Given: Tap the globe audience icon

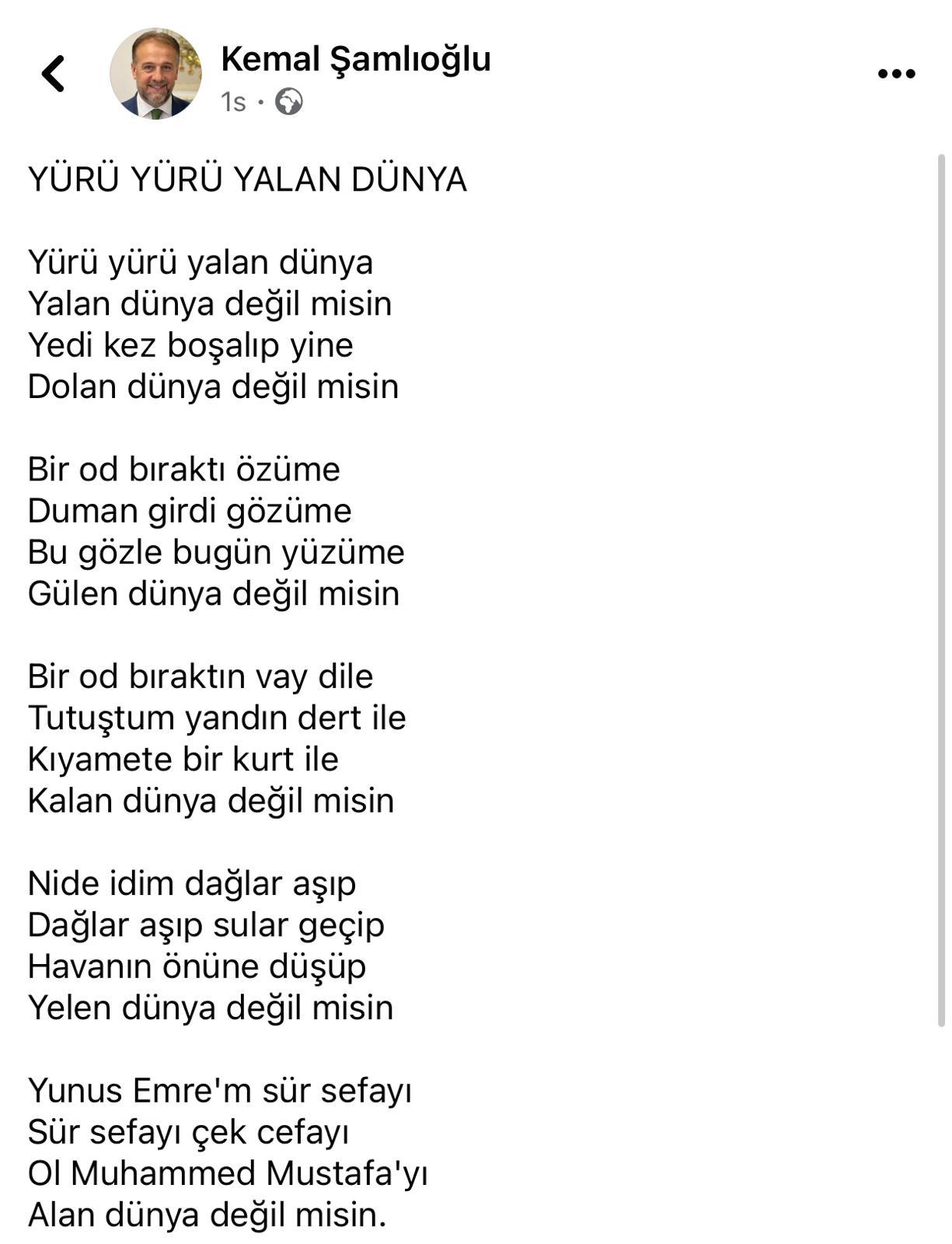Looking at the screenshot, I should click(289, 102).
